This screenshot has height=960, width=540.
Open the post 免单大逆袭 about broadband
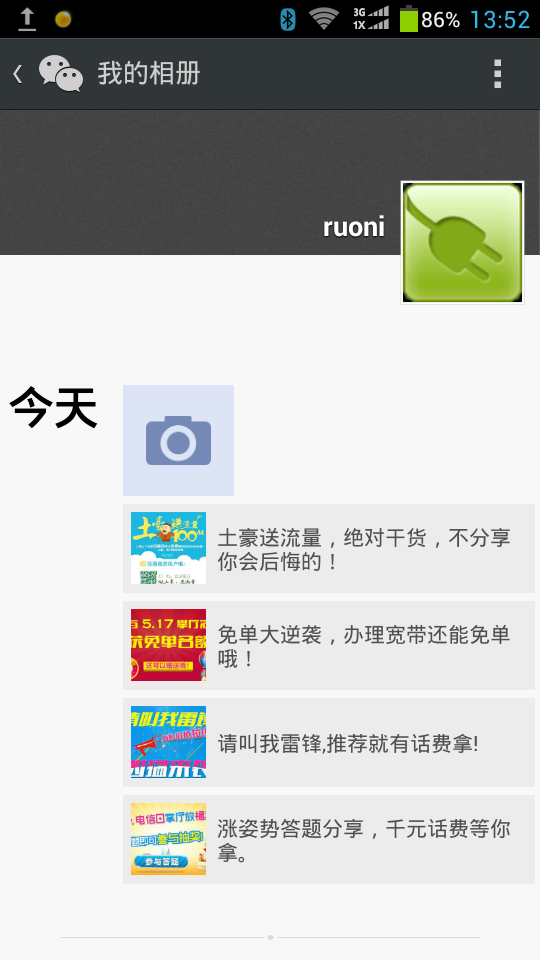pyautogui.click(x=329, y=645)
